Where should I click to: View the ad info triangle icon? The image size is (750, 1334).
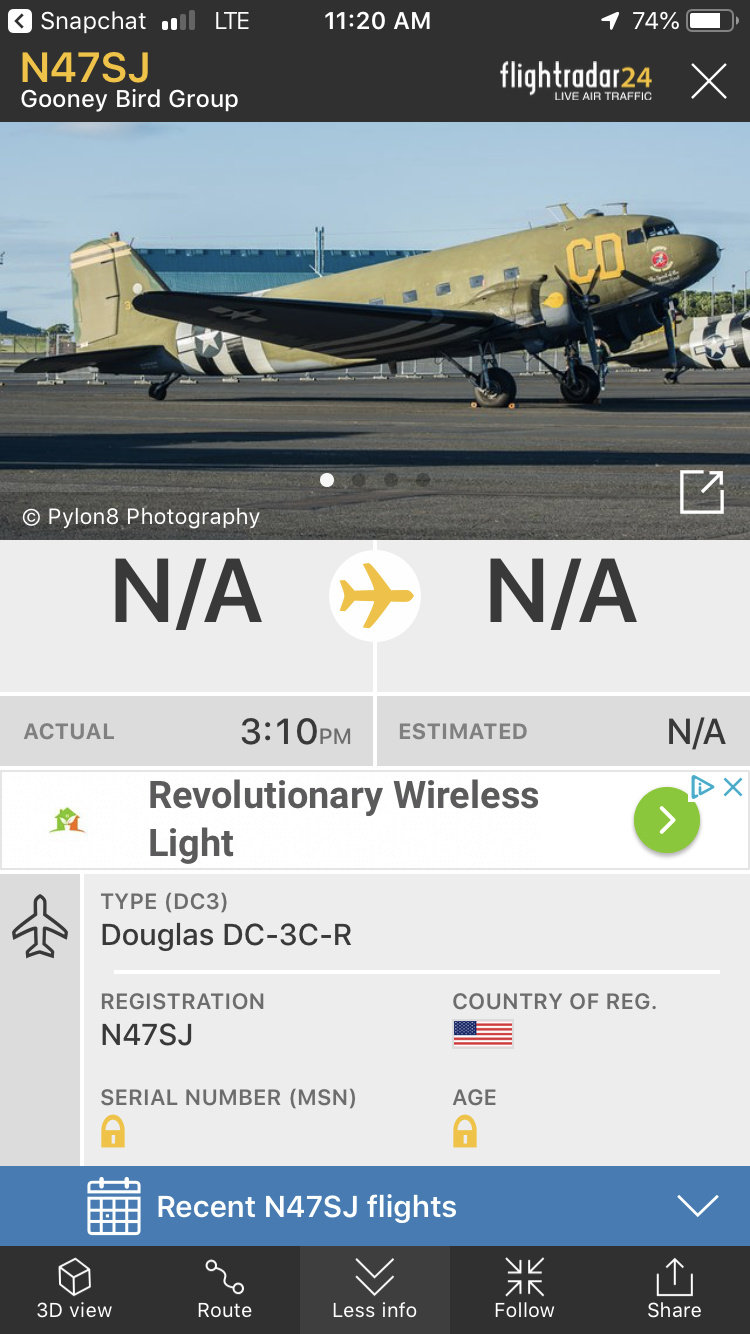tap(703, 787)
